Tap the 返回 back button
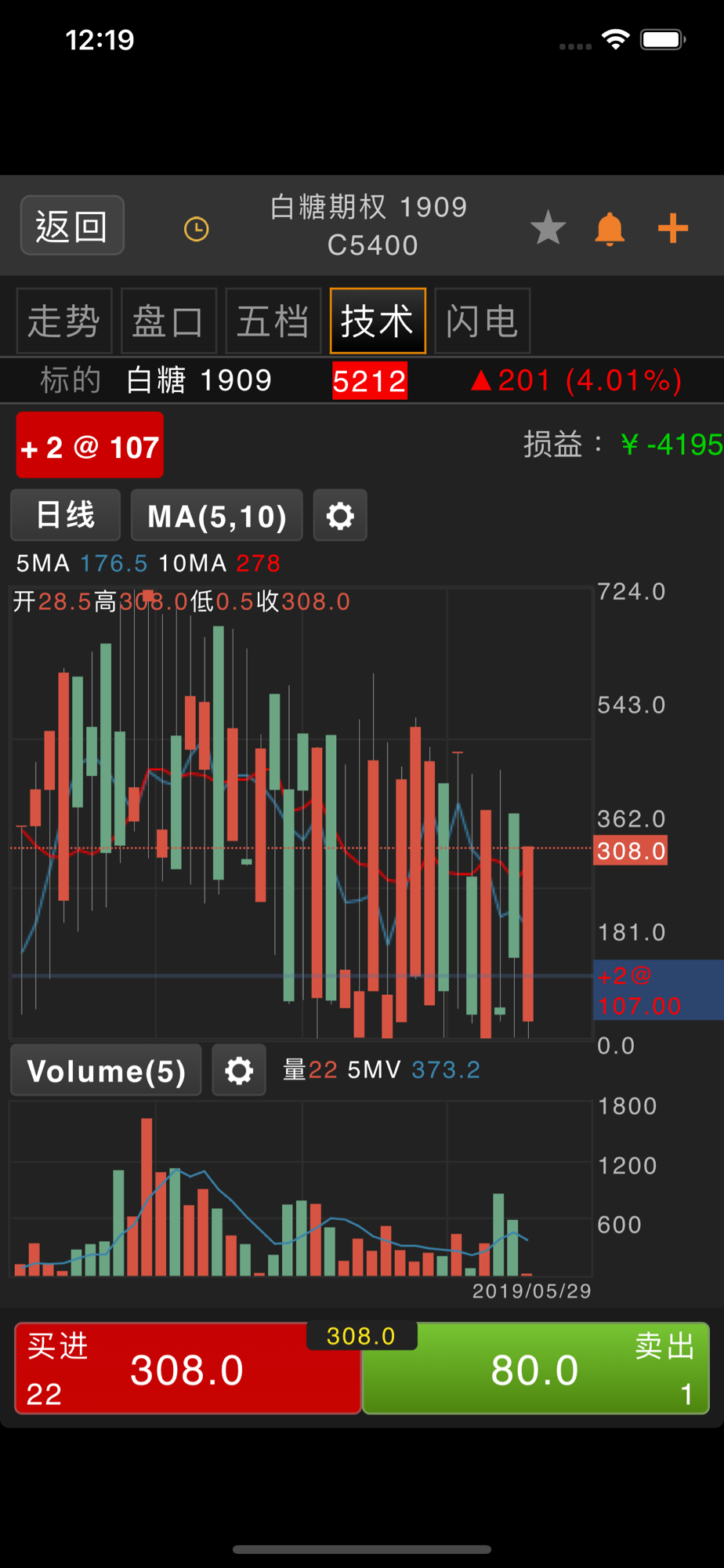The height and width of the screenshot is (1568, 724). click(72, 226)
